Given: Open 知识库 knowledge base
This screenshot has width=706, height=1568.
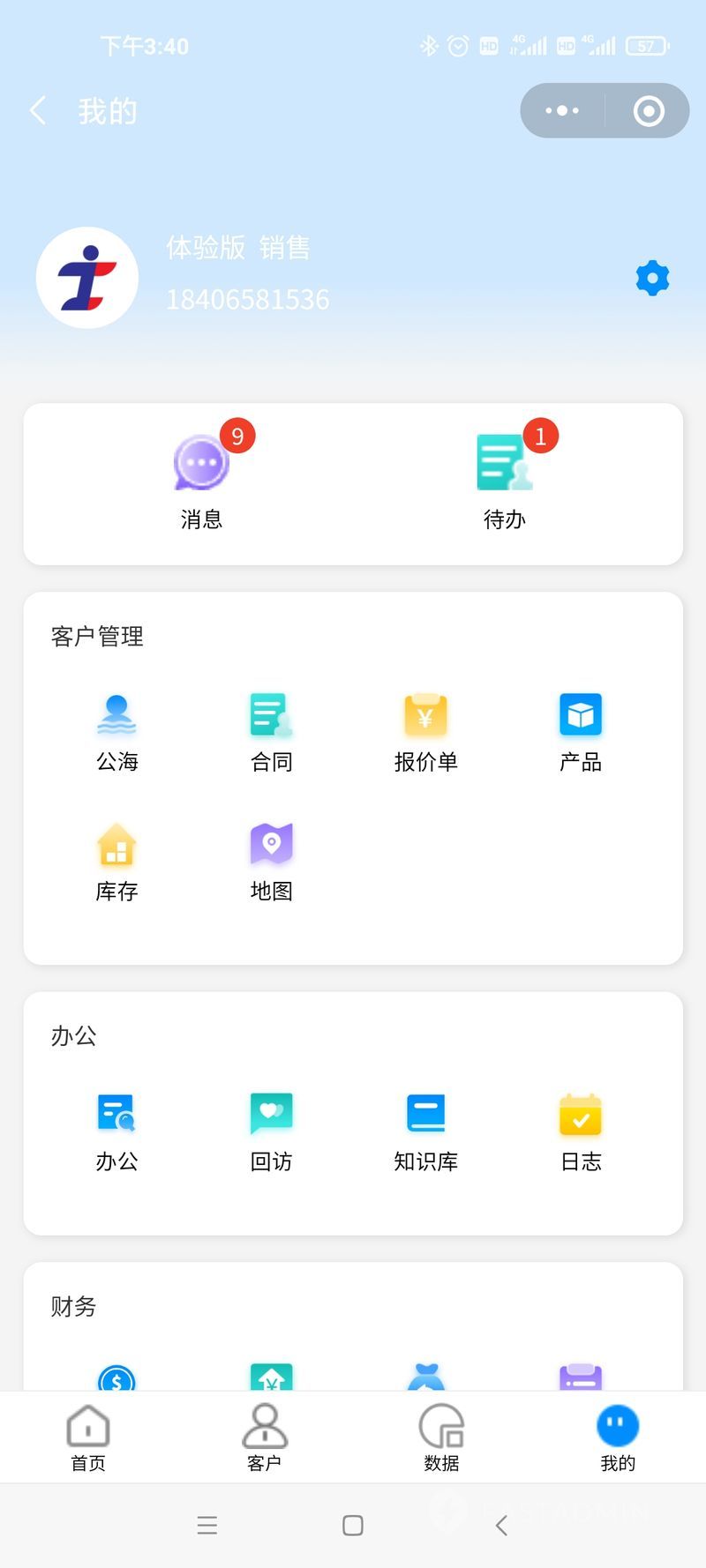Looking at the screenshot, I should (x=426, y=1133).
